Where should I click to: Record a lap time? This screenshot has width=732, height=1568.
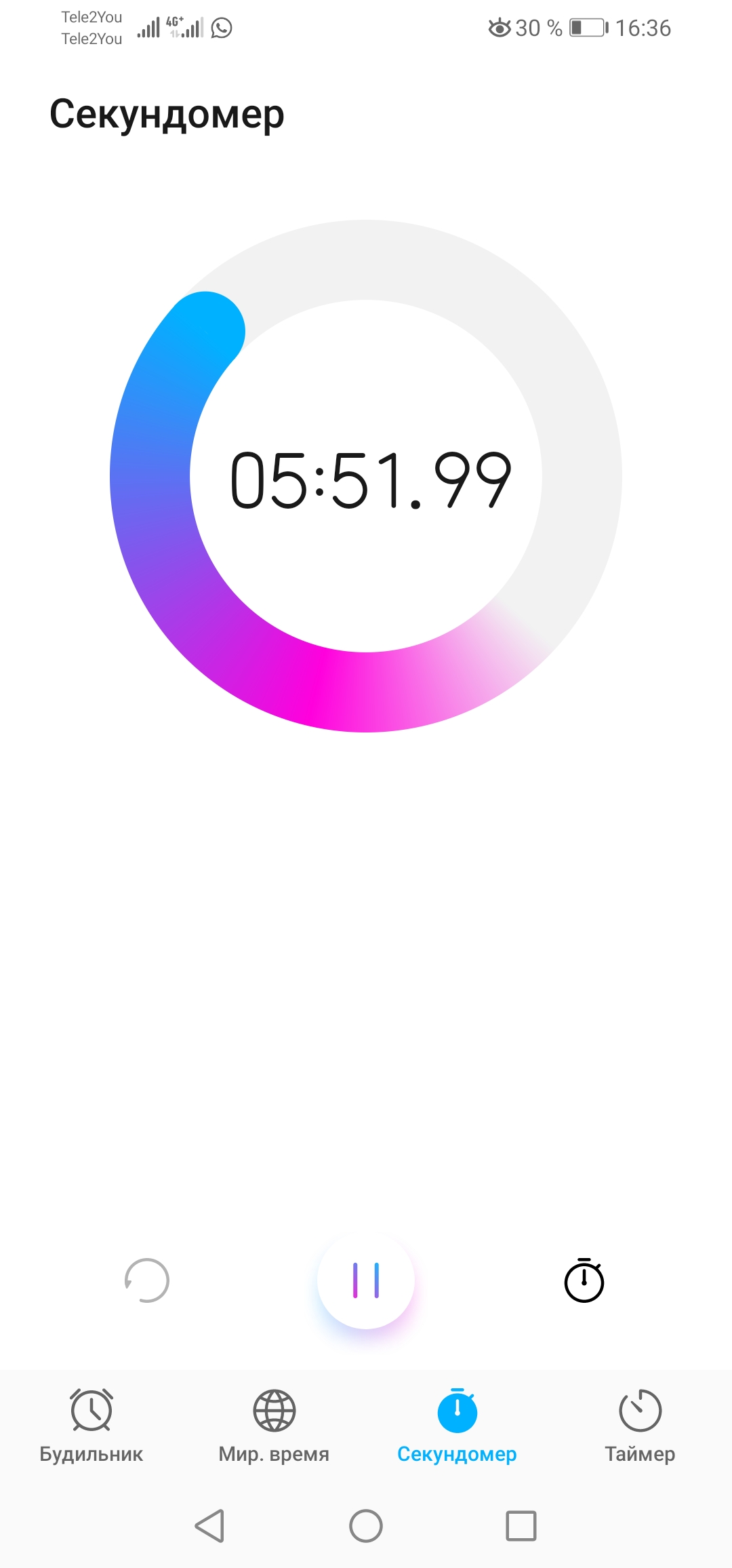[x=584, y=1280]
